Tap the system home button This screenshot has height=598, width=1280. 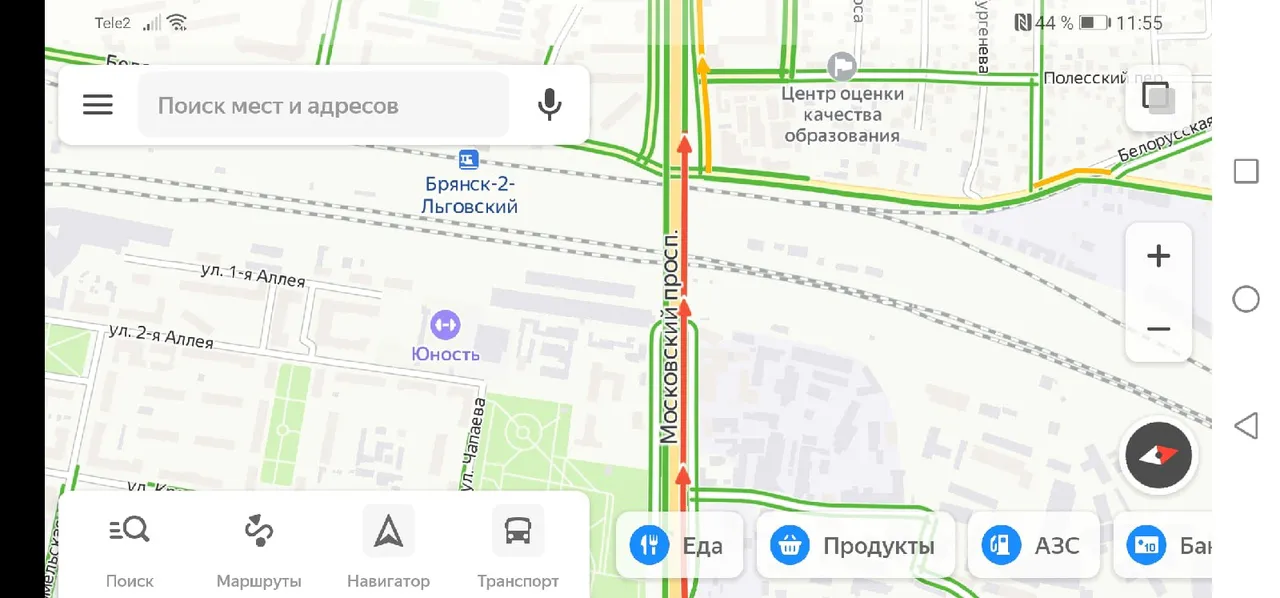(1246, 299)
